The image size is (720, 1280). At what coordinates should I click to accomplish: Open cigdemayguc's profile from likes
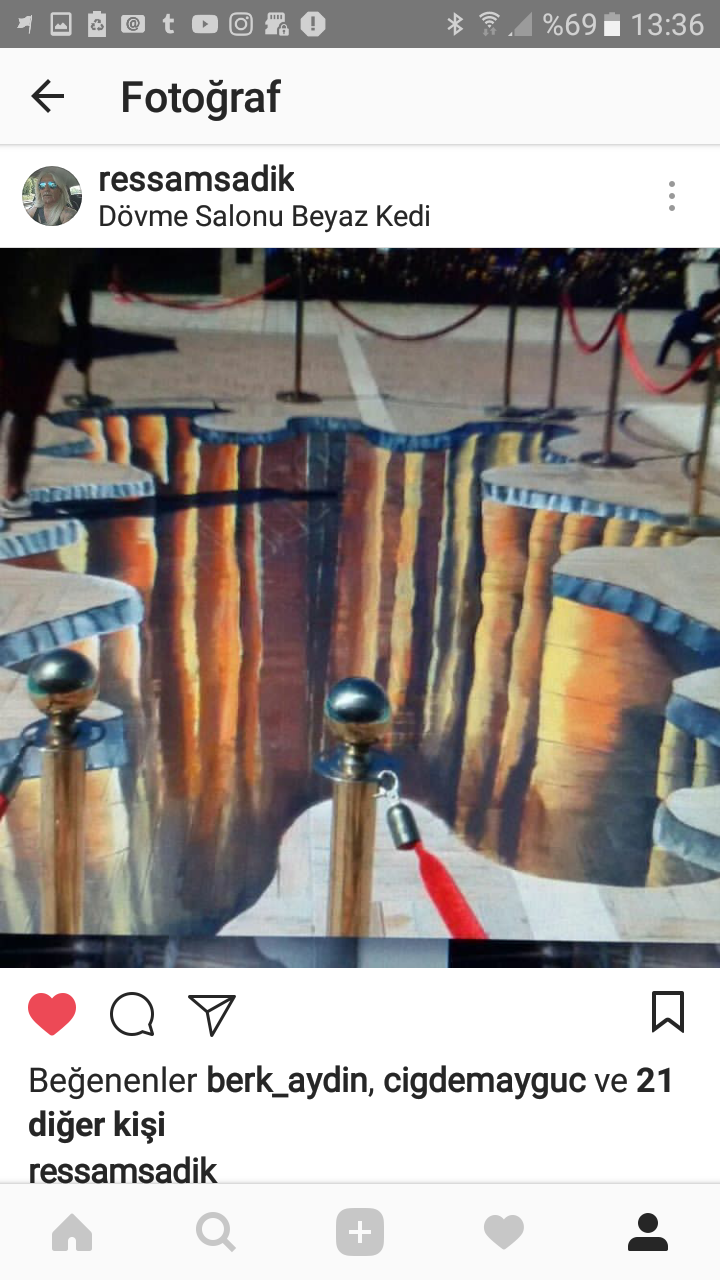(x=485, y=1081)
